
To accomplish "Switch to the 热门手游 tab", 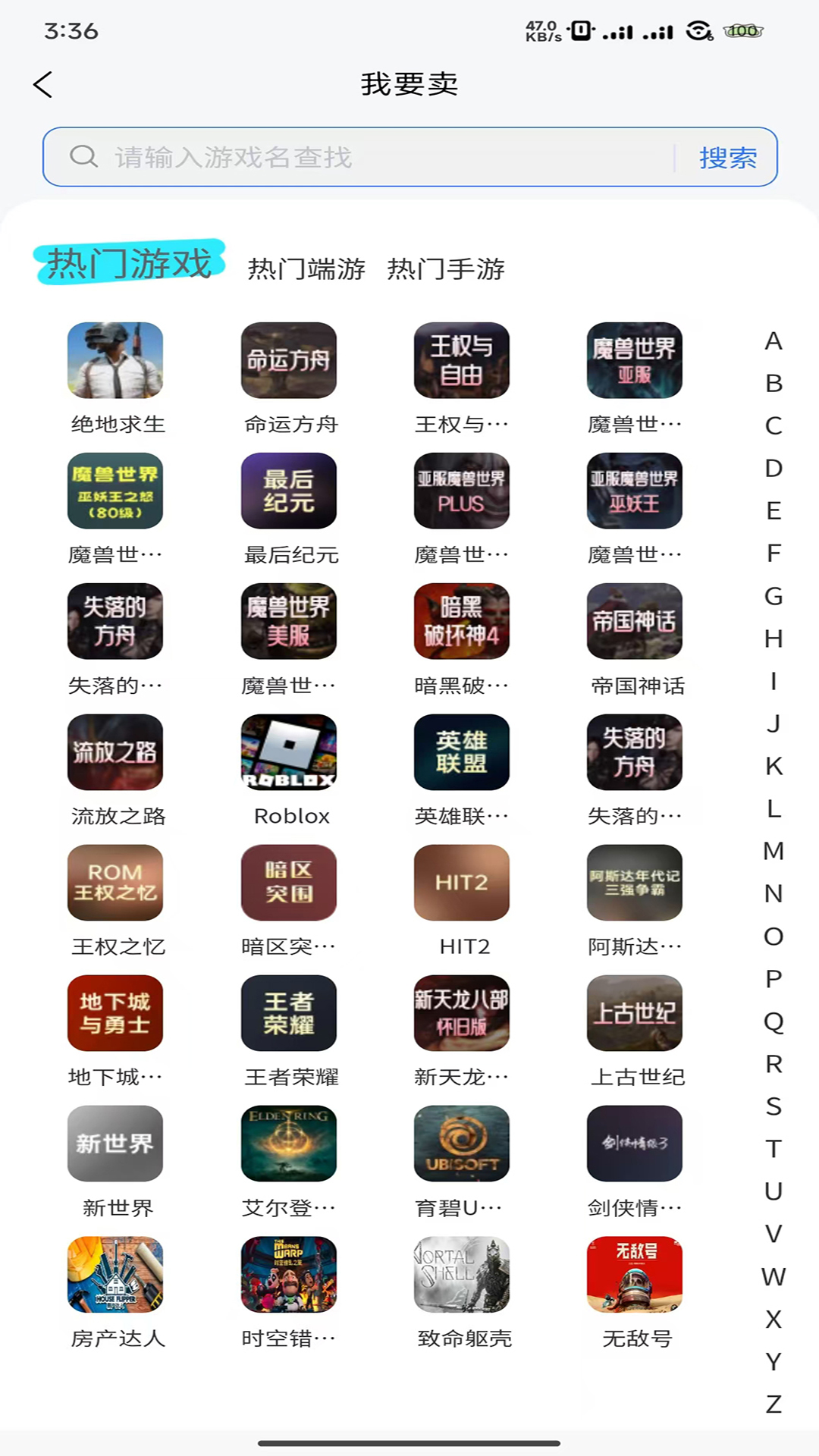I will (x=446, y=268).
